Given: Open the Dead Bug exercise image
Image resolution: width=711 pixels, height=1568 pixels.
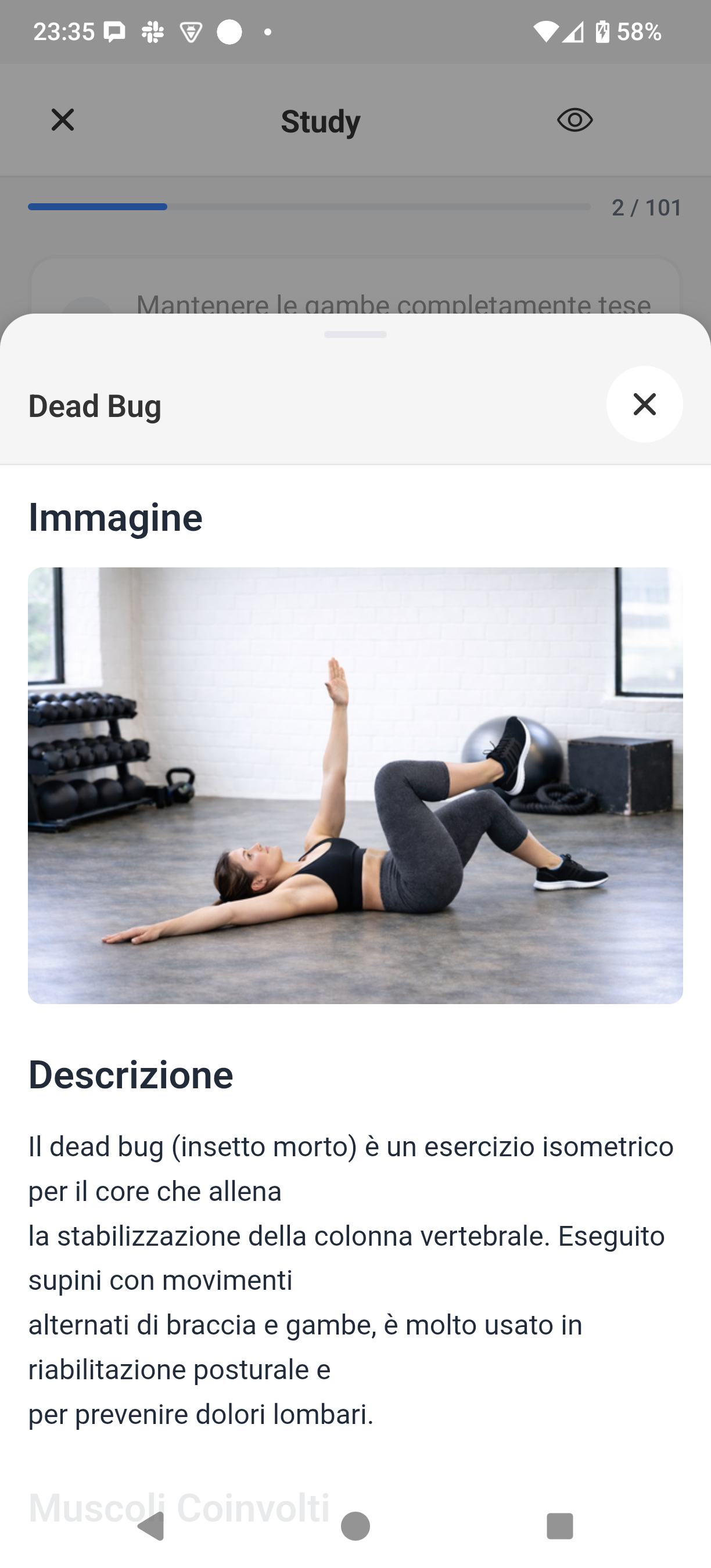Looking at the screenshot, I should [x=355, y=785].
